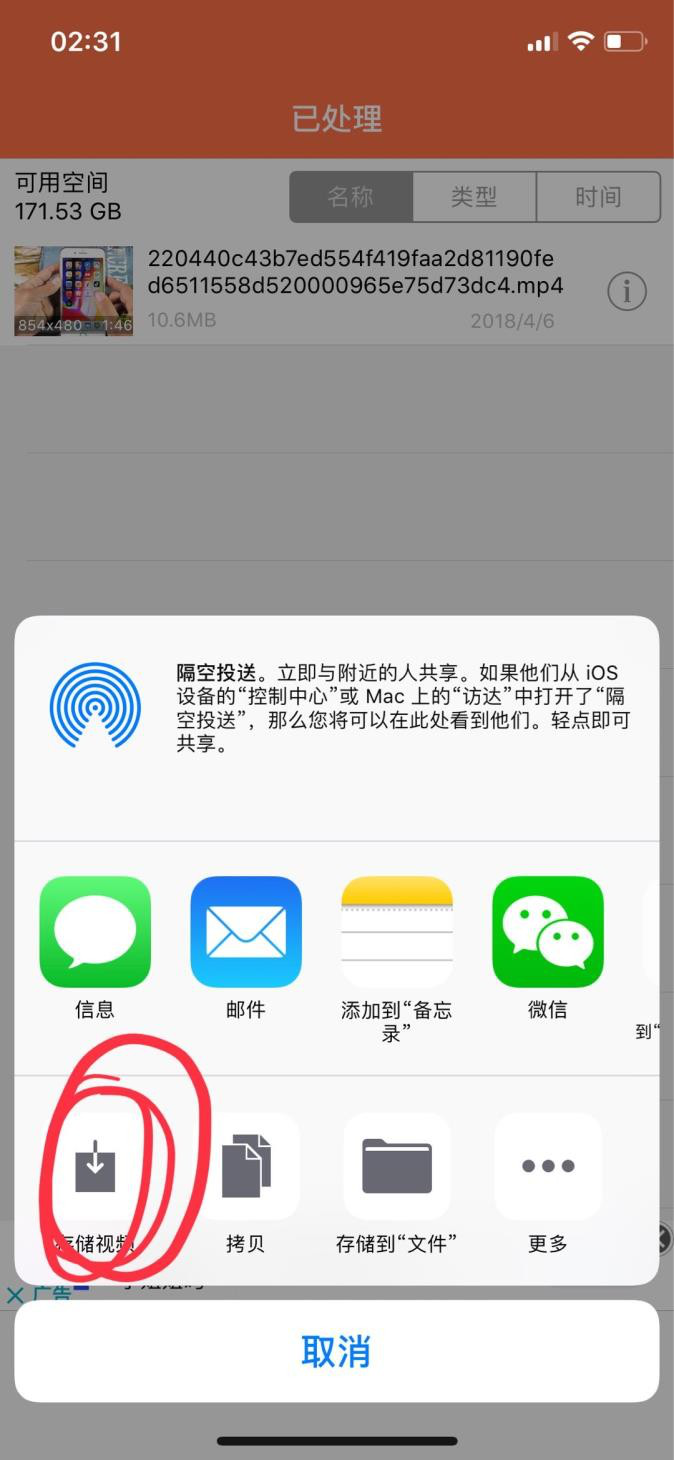The height and width of the screenshot is (1460, 674).
Task: Sort the list by 时间
Action: (x=598, y=197)
